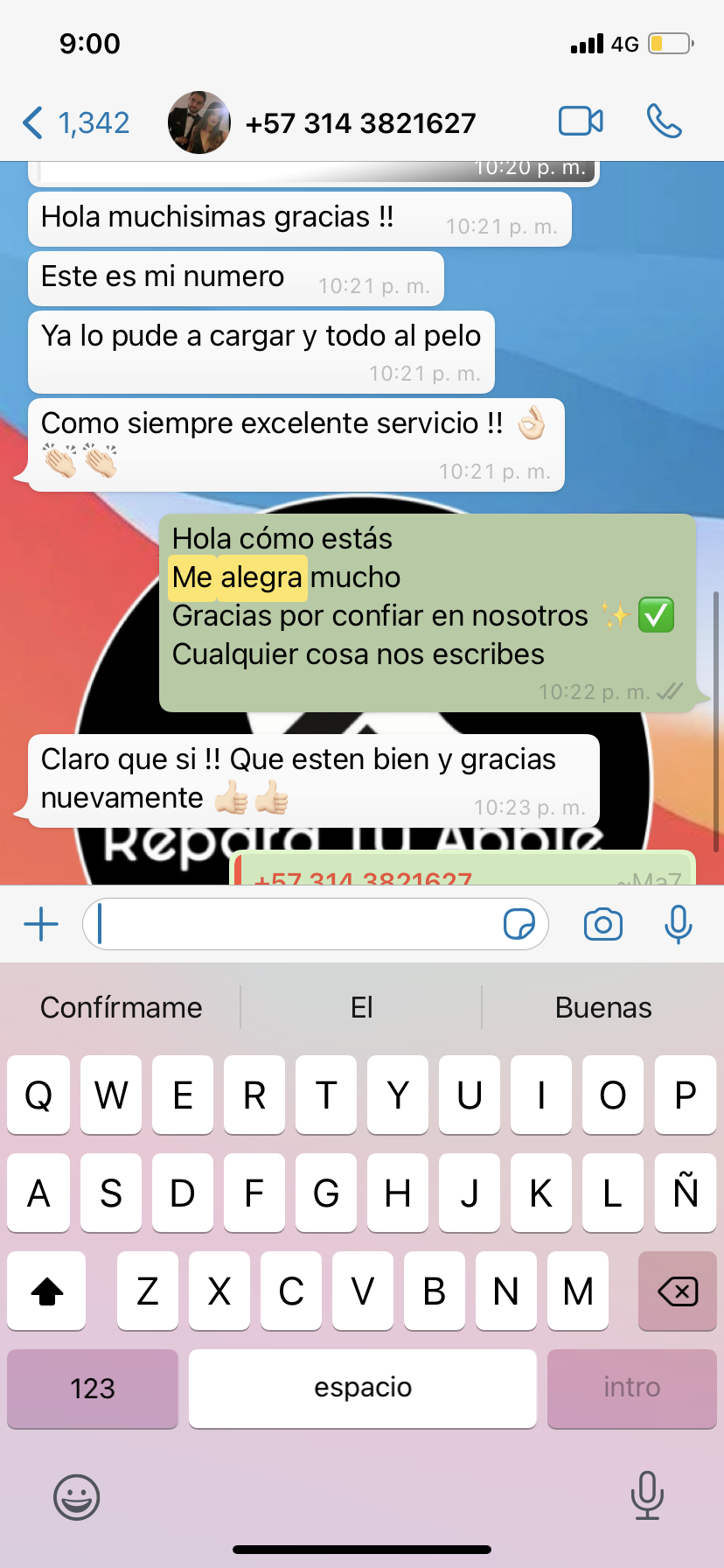Record a voice message
This screenshot has height=1568, width=724.
pyautogui.click(x=679, y=924)
